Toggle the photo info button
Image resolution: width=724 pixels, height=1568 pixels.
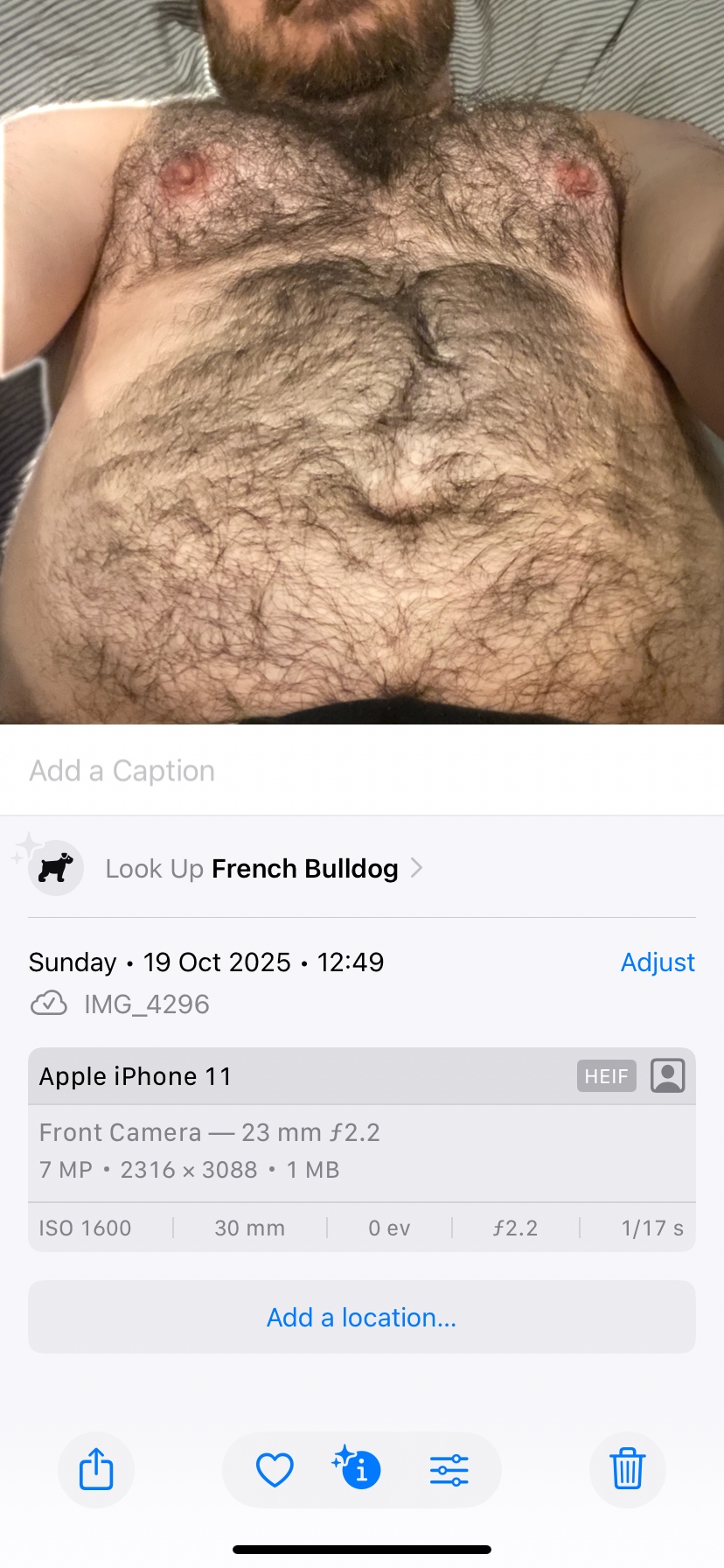[x=358, y=1469]
